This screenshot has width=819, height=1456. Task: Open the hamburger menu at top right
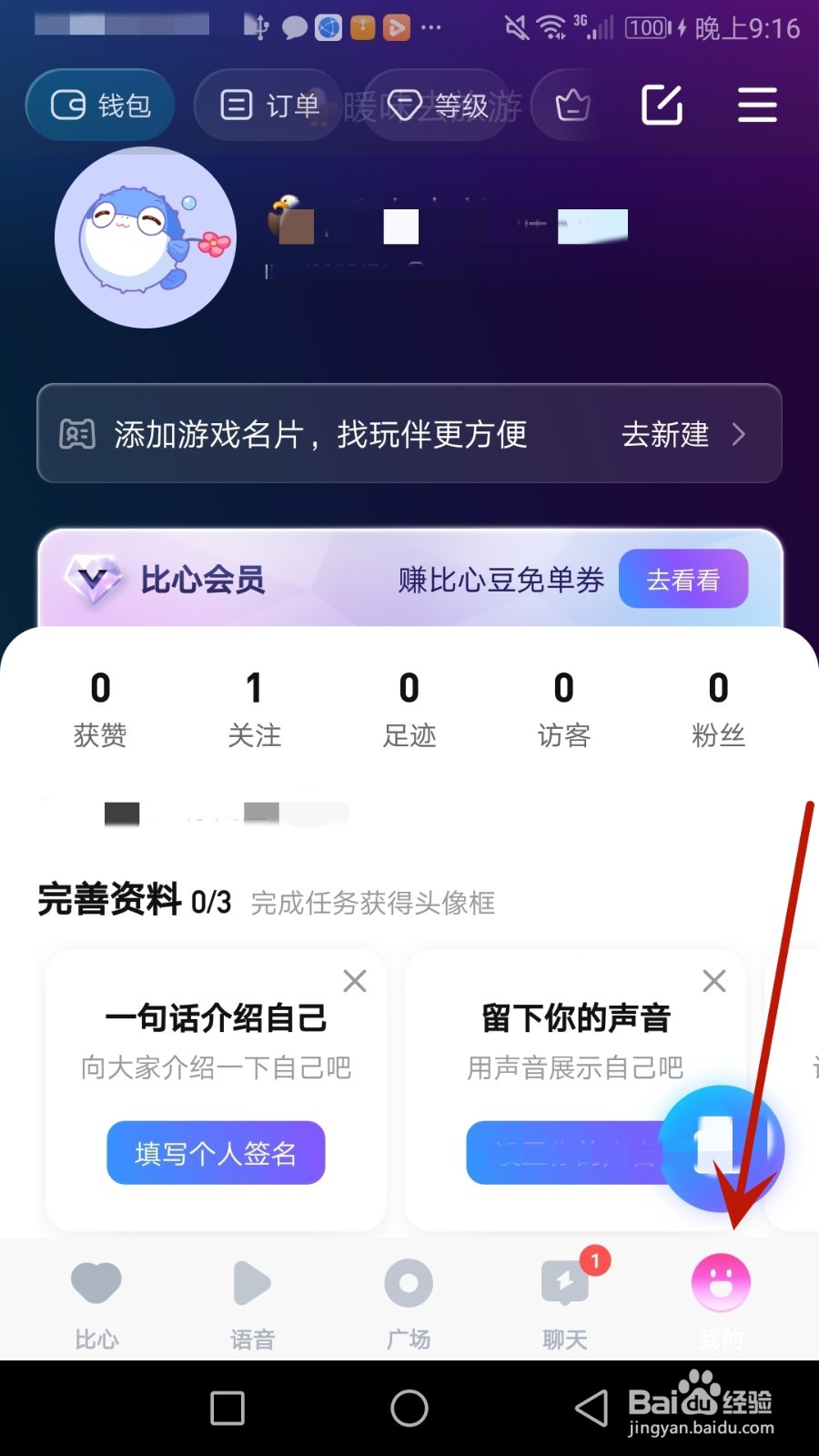(756, 106)
